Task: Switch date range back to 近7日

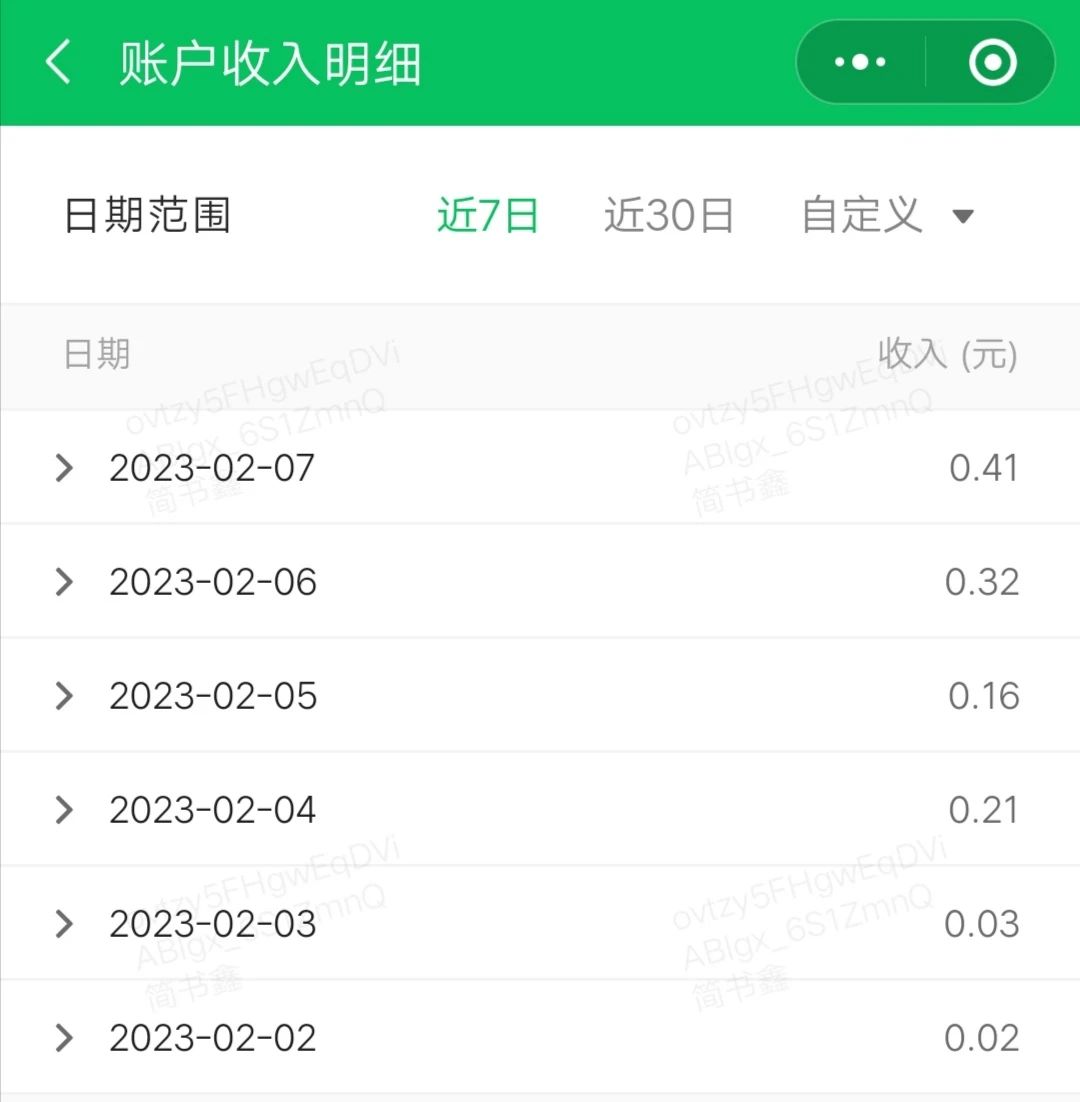Action: click(487, 215)
